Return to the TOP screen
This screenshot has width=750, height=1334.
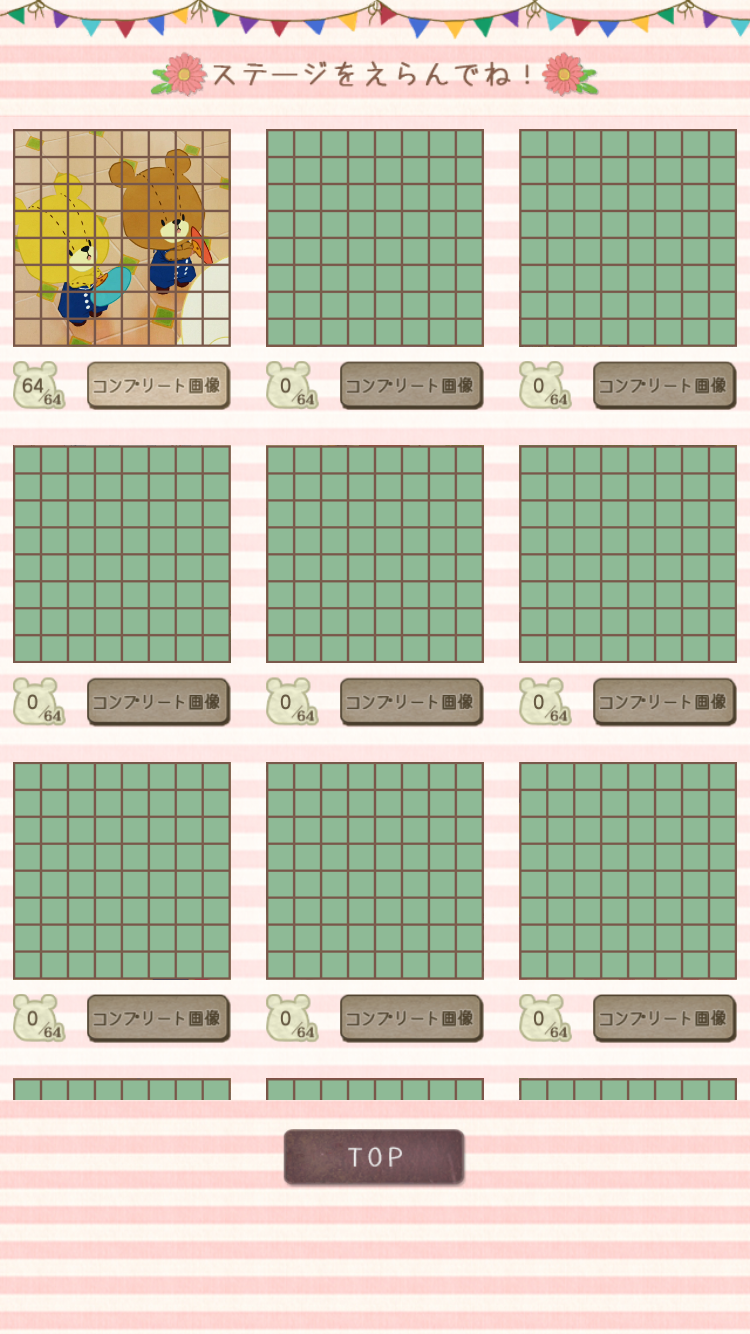coord(374,1157)
